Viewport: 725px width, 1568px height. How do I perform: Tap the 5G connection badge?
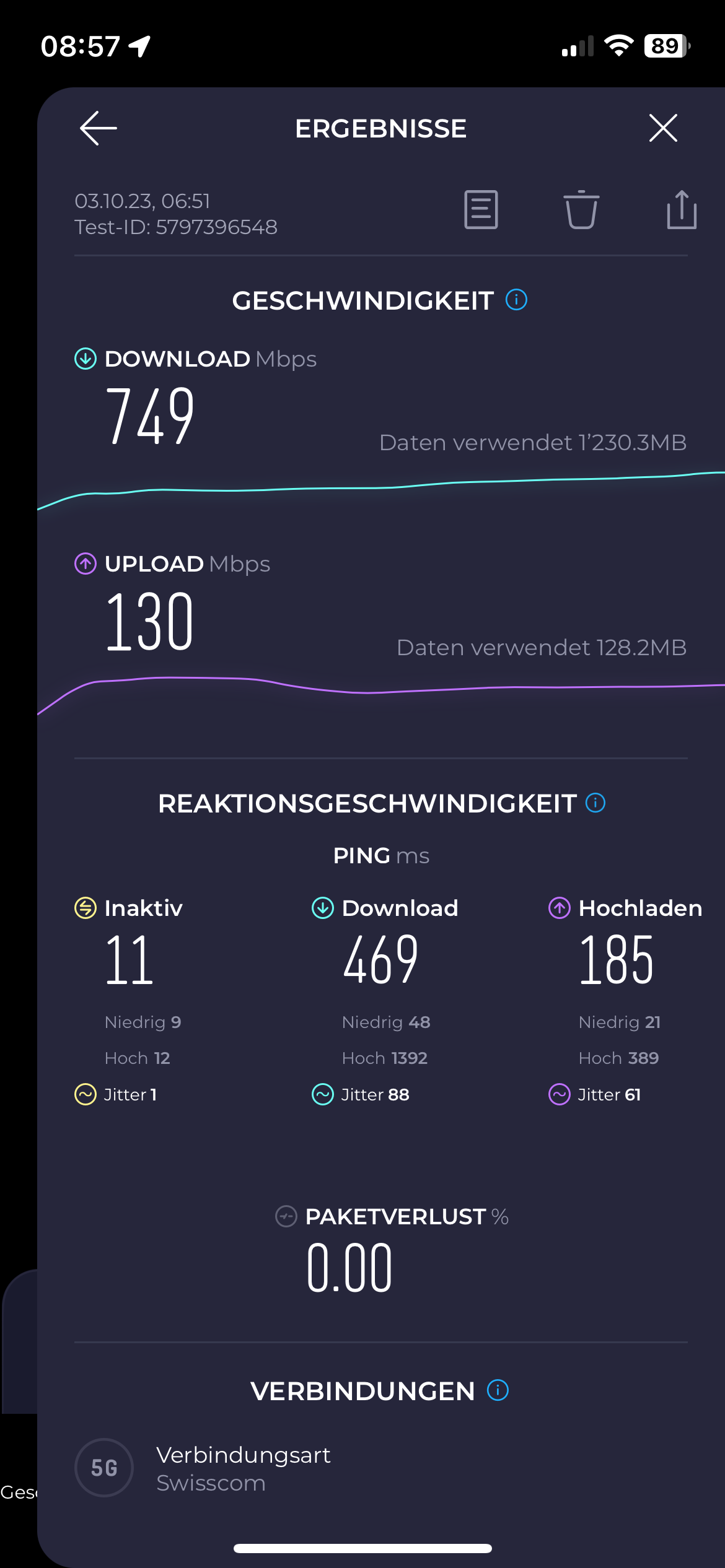pos(103,1468)
